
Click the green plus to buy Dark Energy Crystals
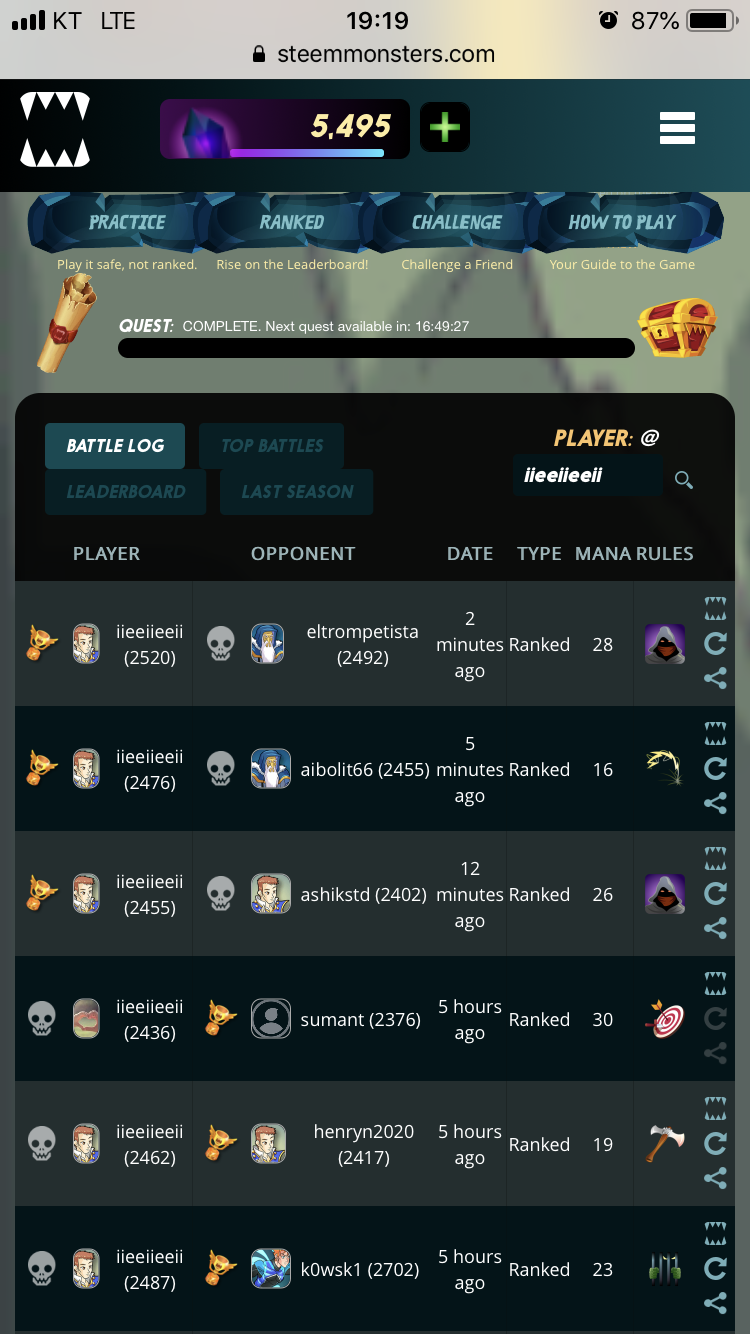pos(444,129)
